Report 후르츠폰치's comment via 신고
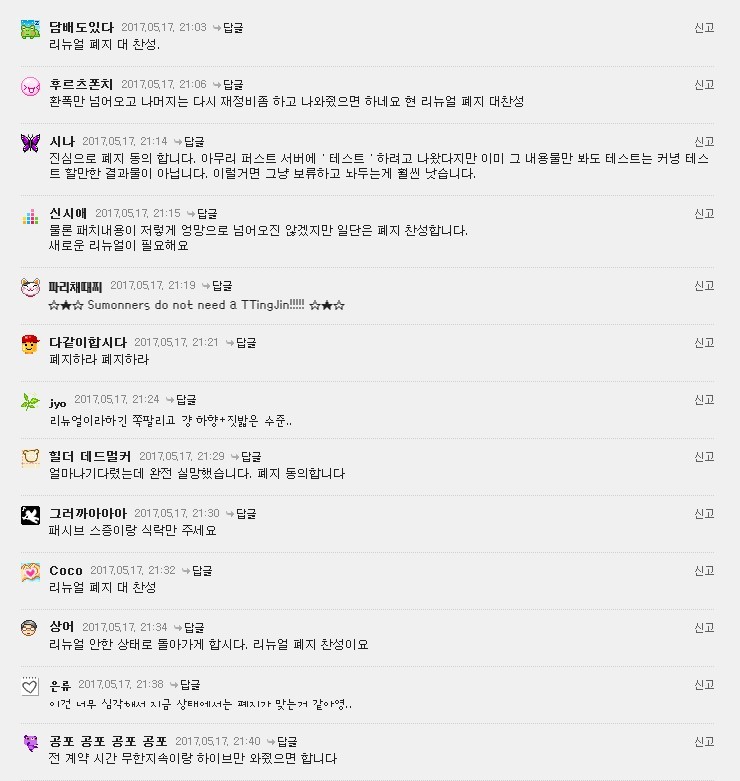The height and width of the screenshot is (781, 740). tap(704, 85)
